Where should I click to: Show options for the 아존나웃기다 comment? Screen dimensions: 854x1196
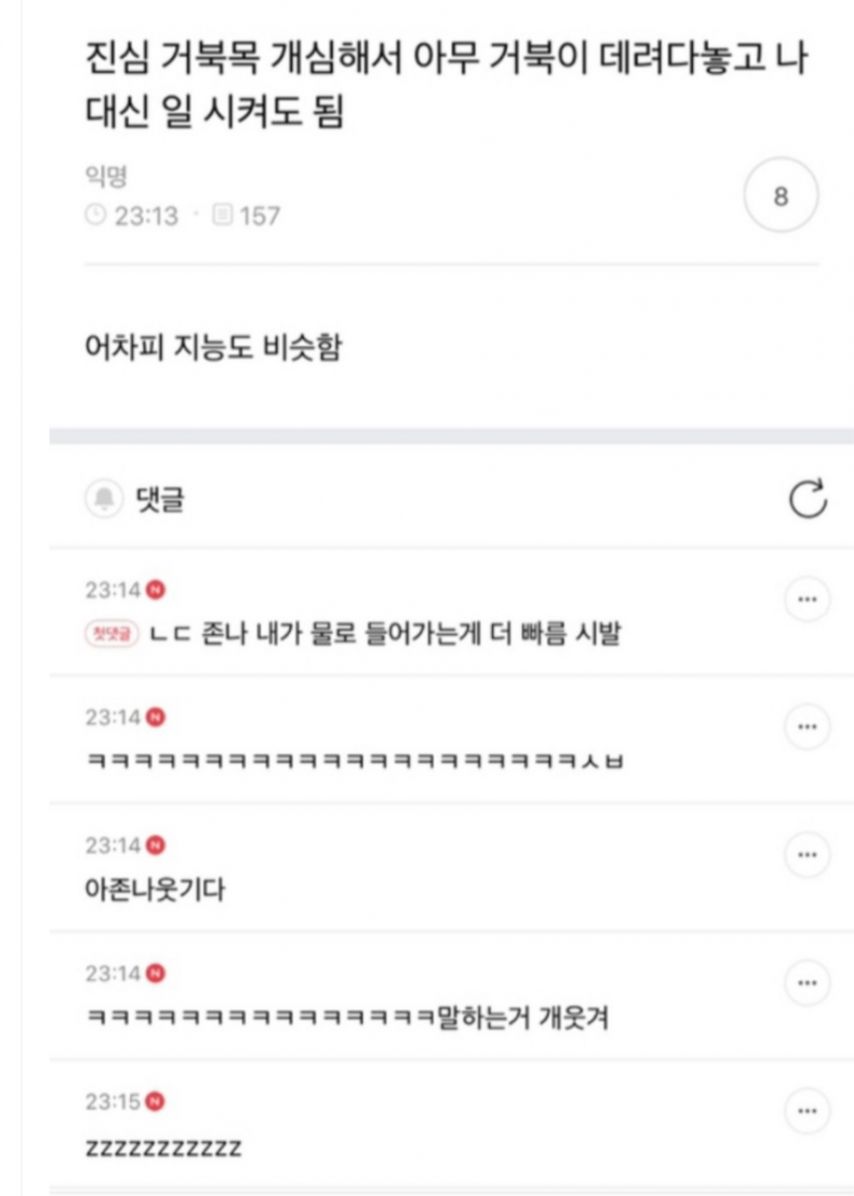(x=808, y=855)
